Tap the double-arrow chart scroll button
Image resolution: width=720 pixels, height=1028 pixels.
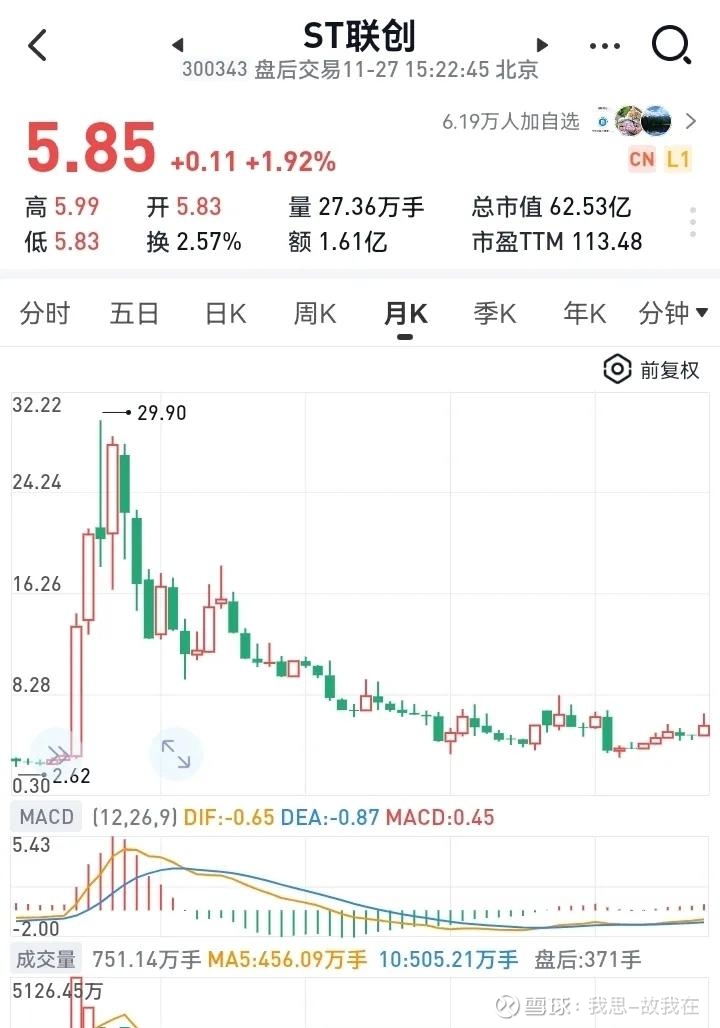(x=58, y=753)
